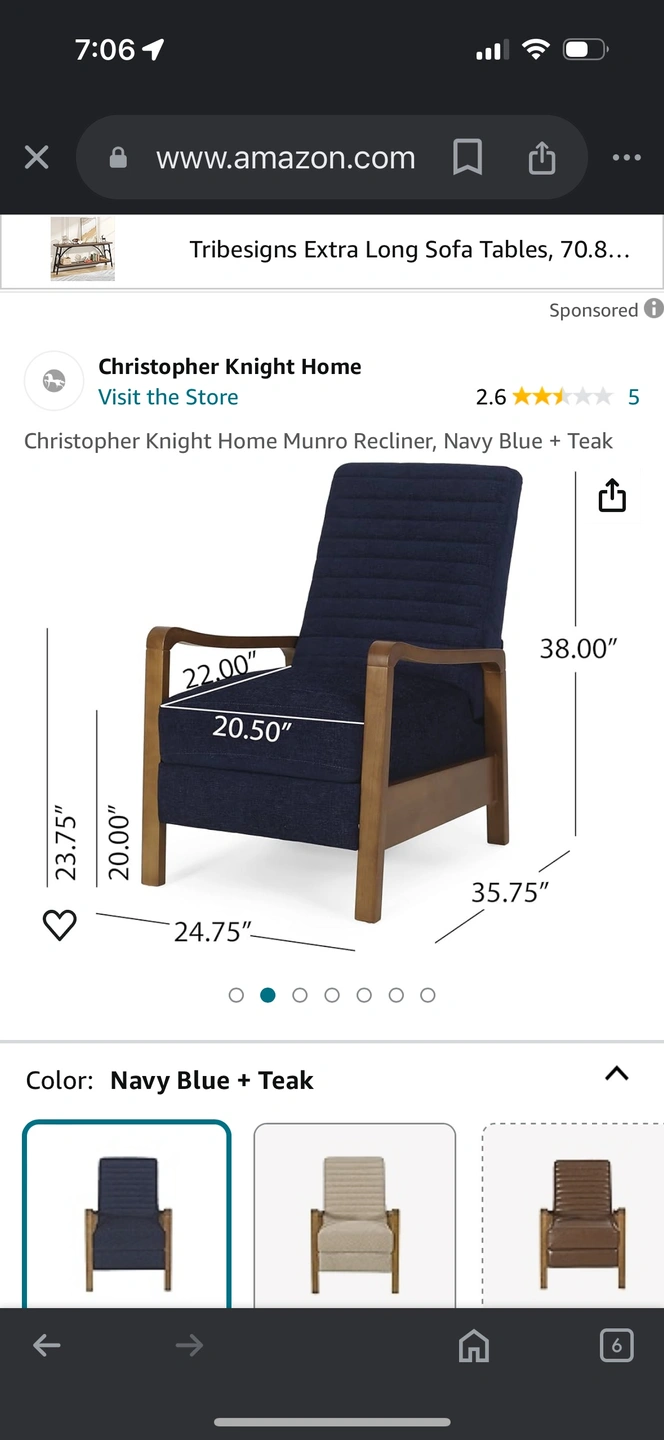The width and height of the screenshot is (664, 1440).
Task: View sponsored ad info icon
Action: pyautogui.click(x=653, y=309)
